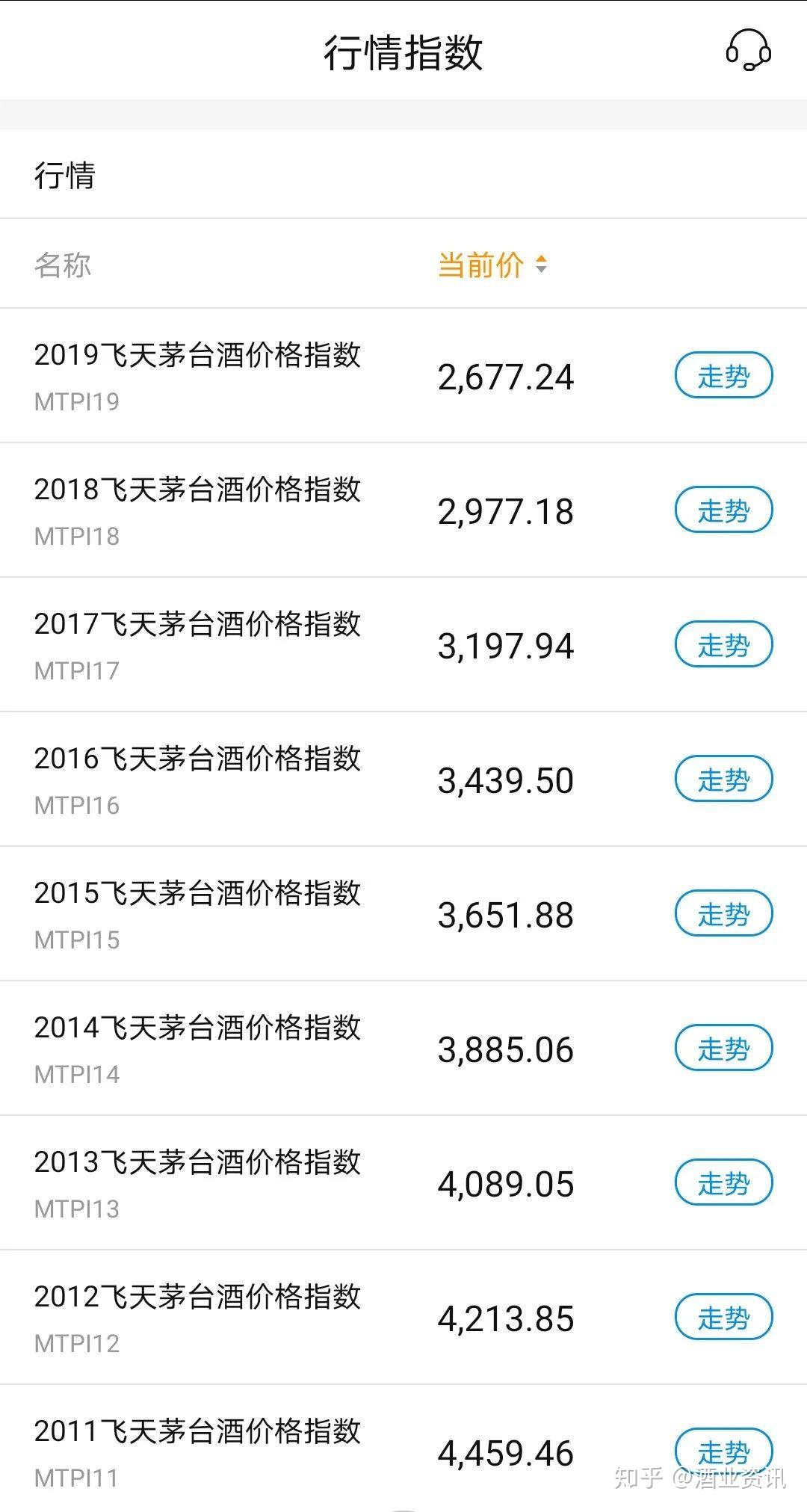Screen dimensions: 807x1512
Task: View 走势 for 2016 飞天茅台酒价格指数
Action: [x=722, y=778]
